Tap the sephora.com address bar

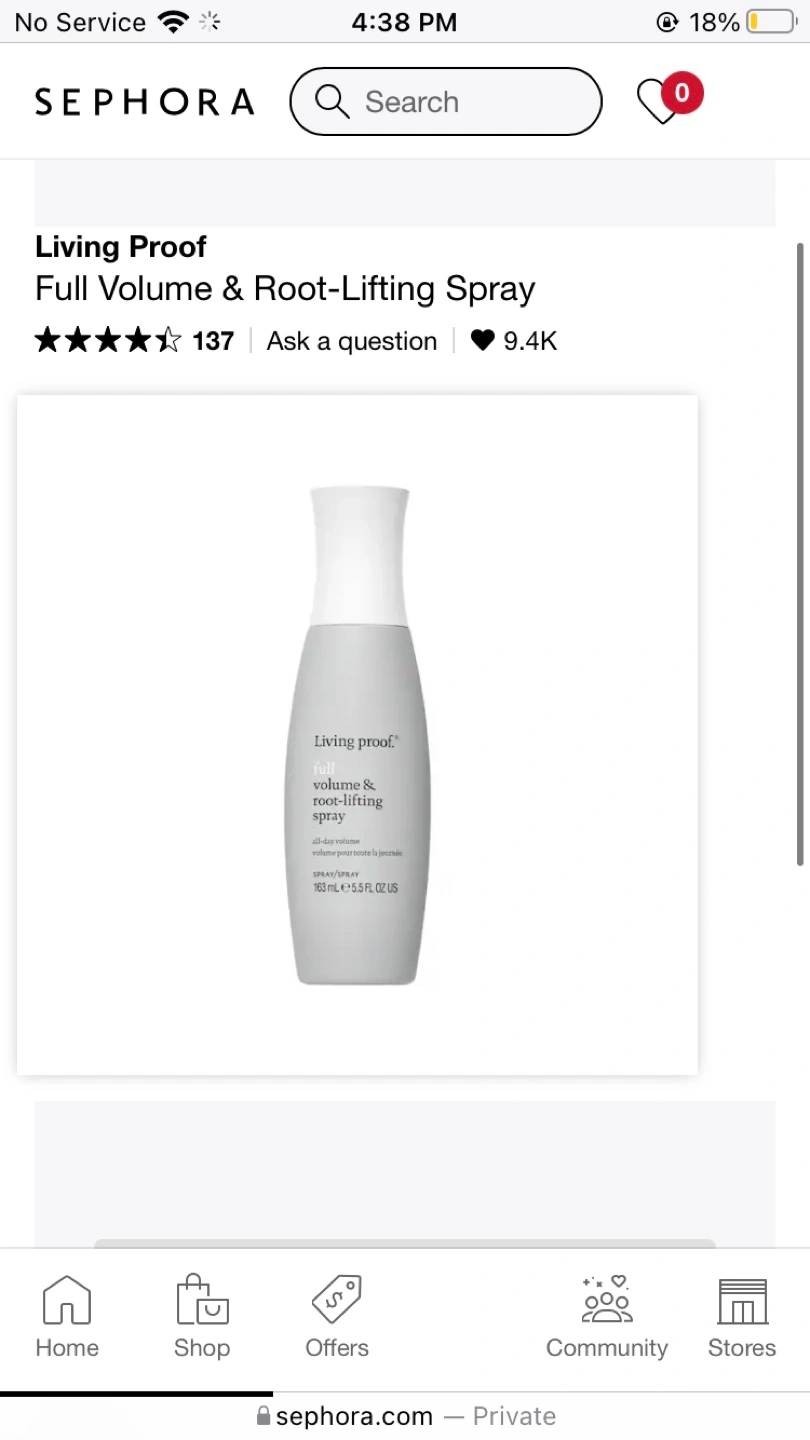(x=405, y=1416)
